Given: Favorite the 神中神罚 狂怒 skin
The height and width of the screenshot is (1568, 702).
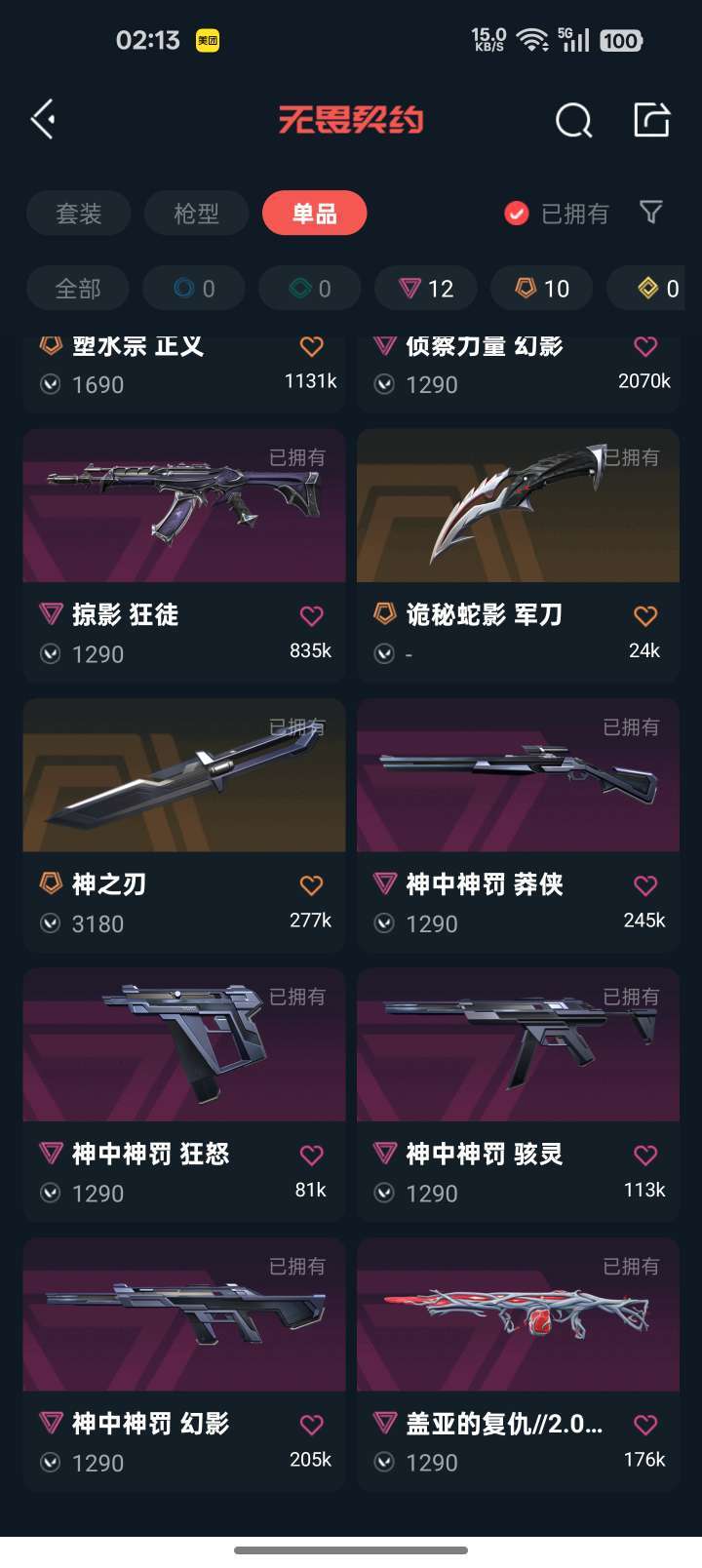Looking at the screenshot, I should [x=311, y=1156].
